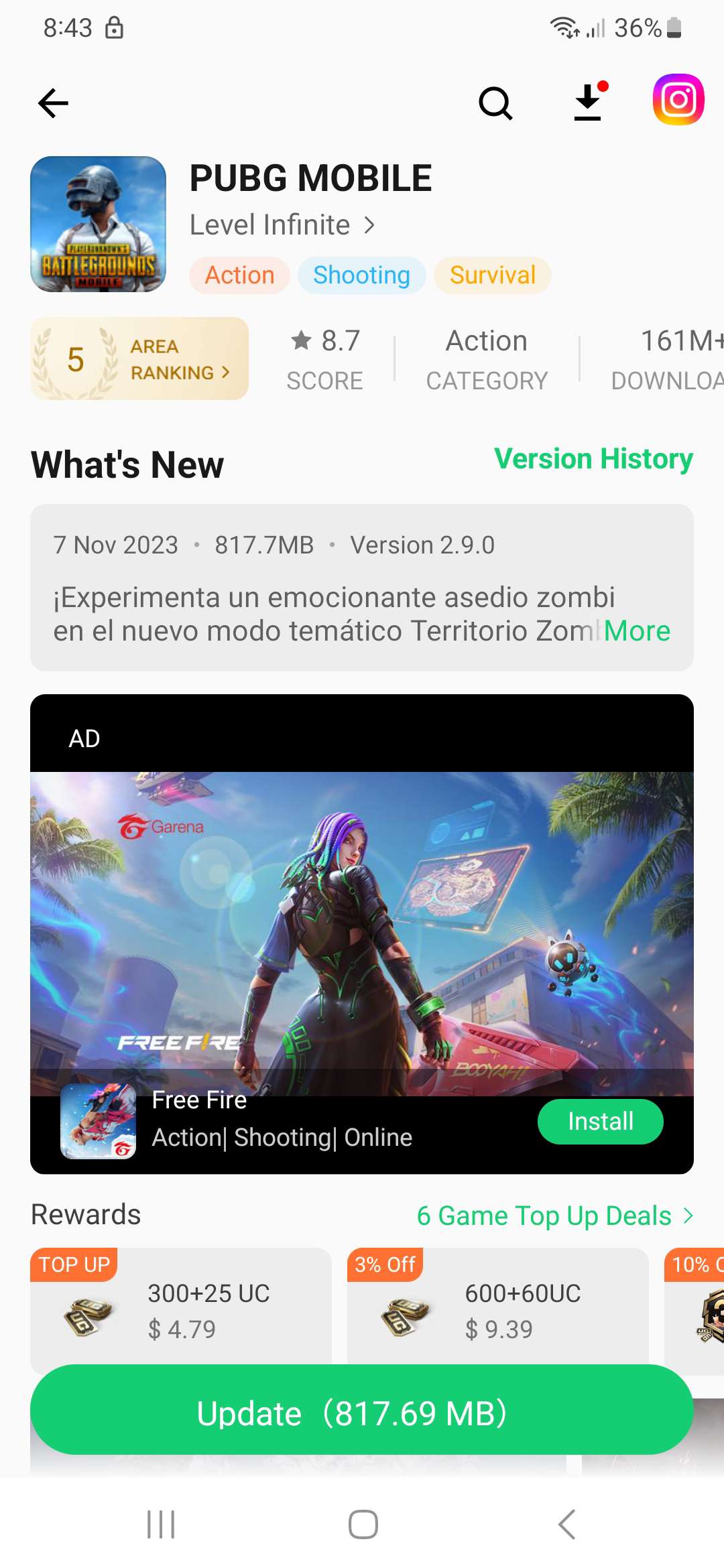Select the Survival tag chip
Viewport: 724px width, 1568px height.
click(x=492, y=275)
